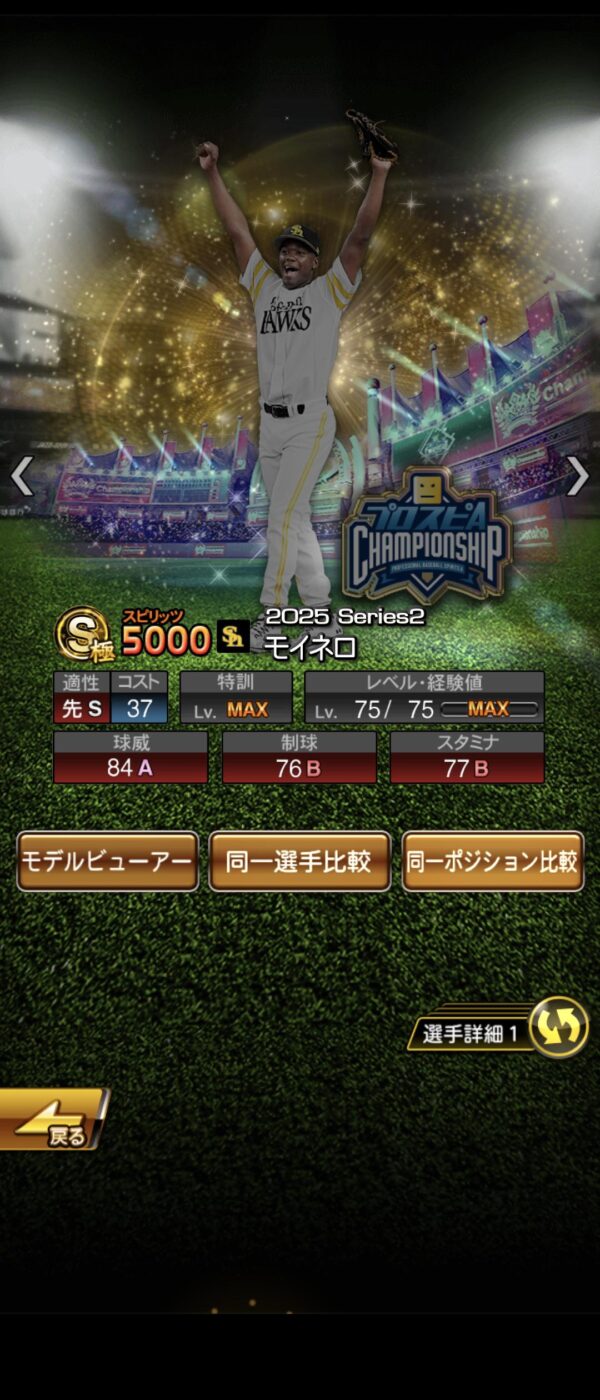
Task: Open 同一ポジション比較 position comparison
Action: tap(492, 861)
